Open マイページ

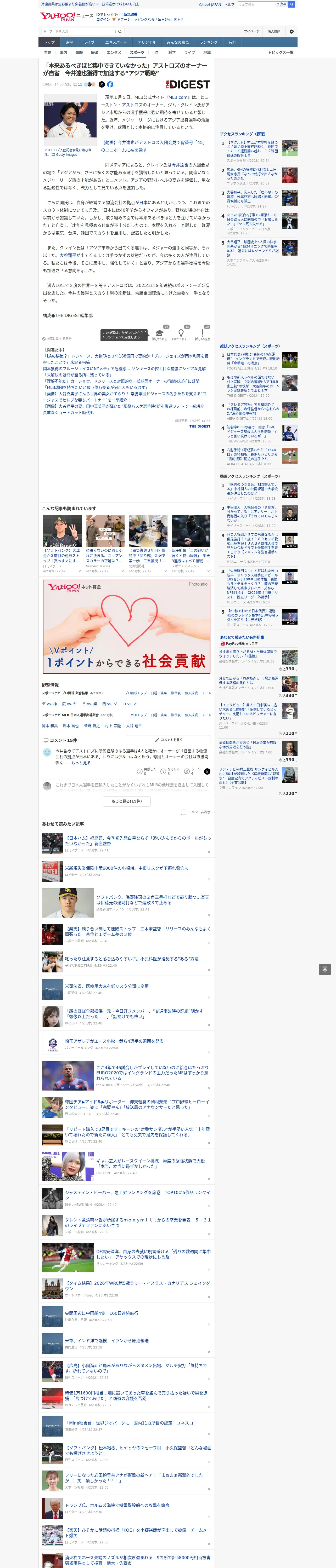point(252,31)
